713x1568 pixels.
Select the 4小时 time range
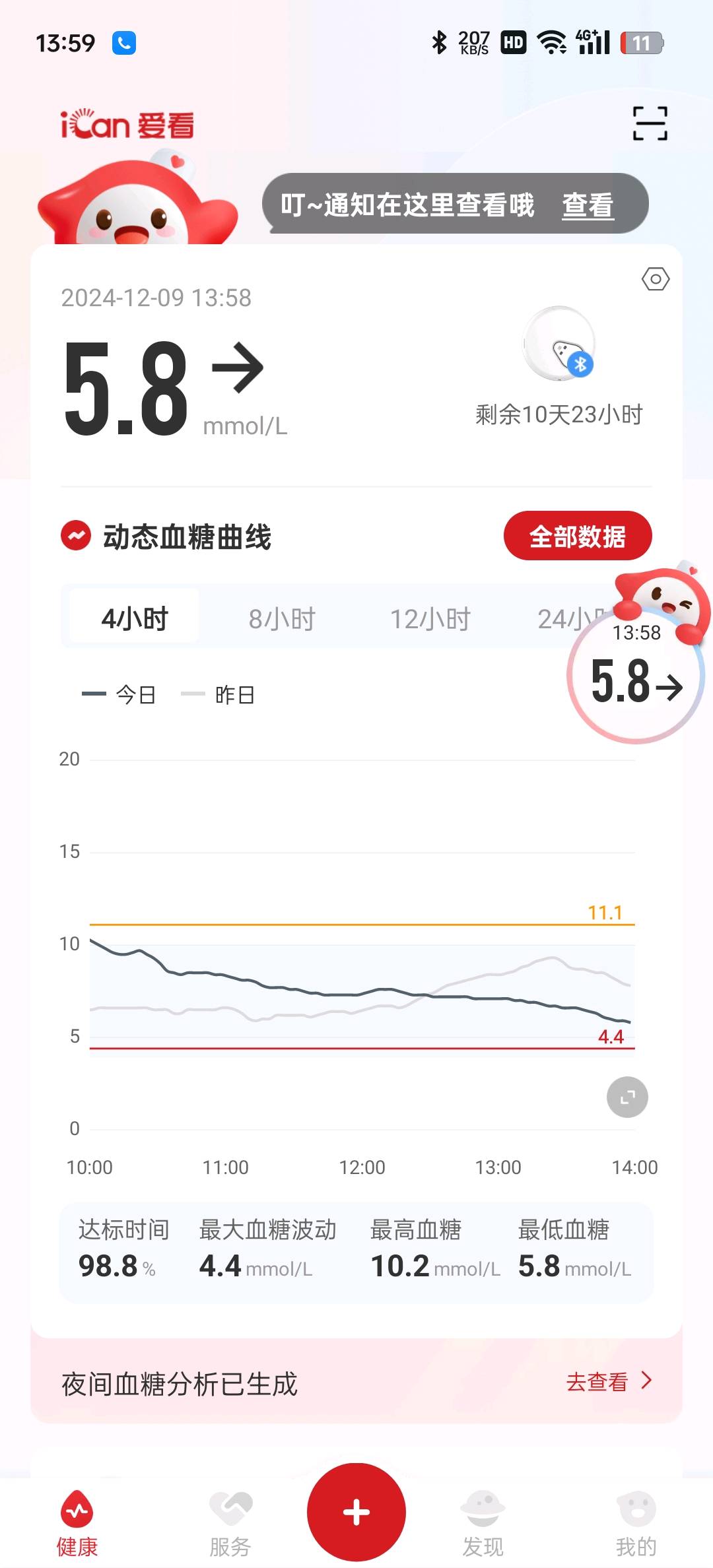(135, 618)
